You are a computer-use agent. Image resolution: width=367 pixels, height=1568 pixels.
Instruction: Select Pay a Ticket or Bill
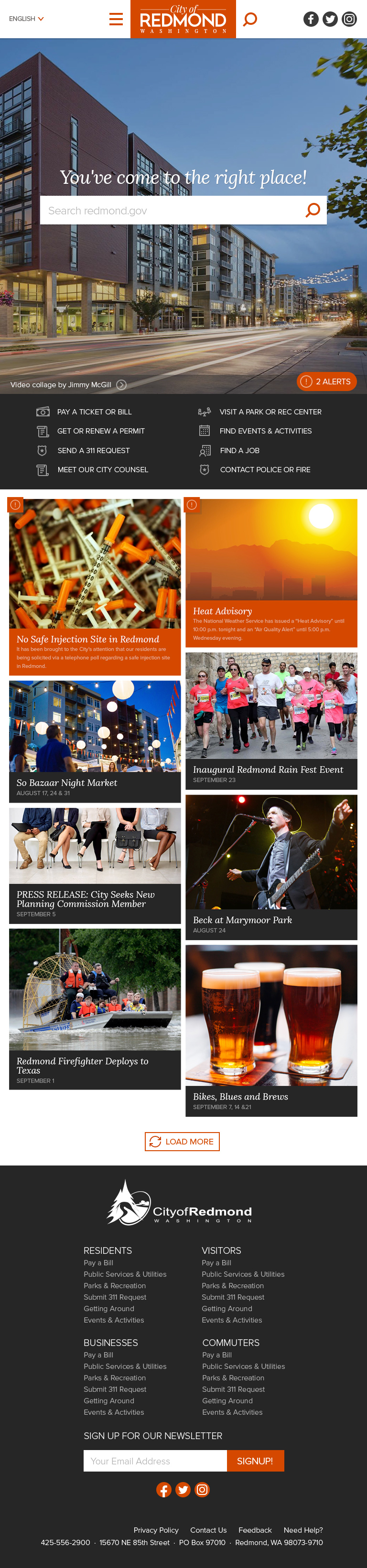(94, 412)
